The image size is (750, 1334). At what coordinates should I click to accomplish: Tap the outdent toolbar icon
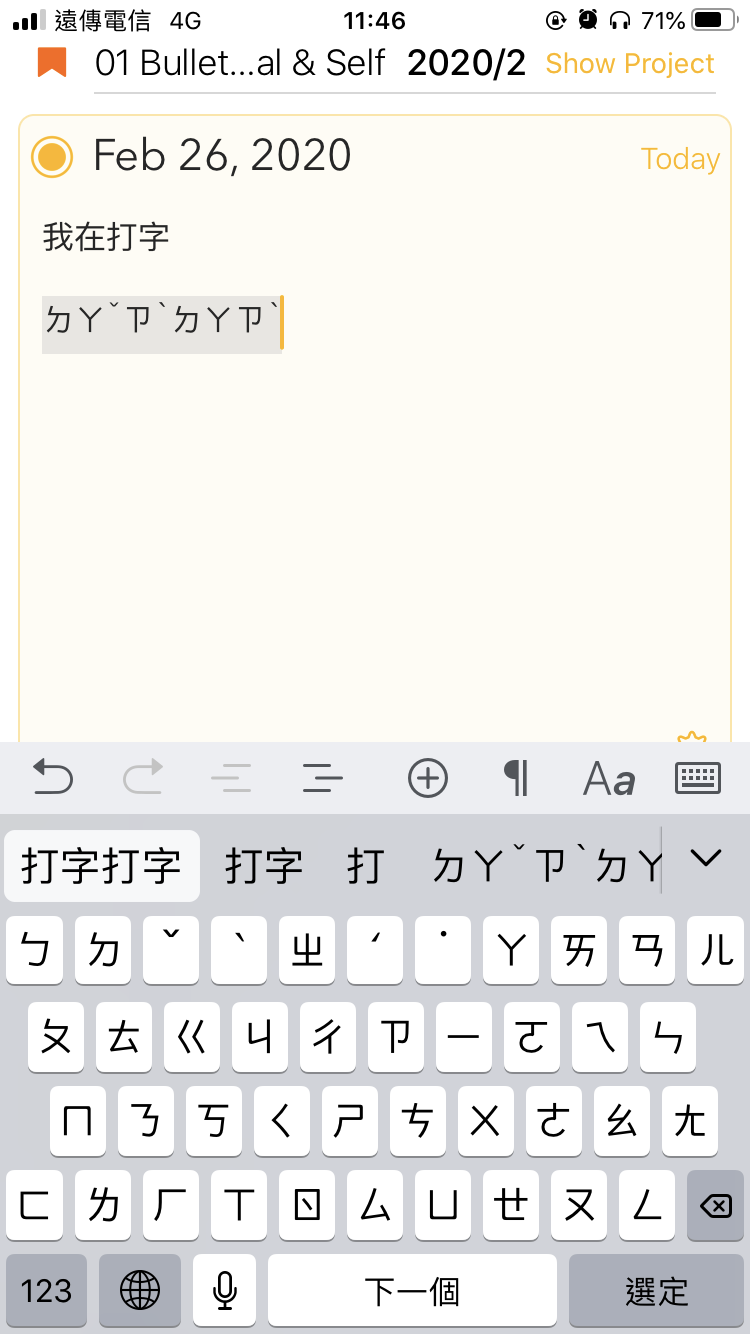click(x=231, y=777)
